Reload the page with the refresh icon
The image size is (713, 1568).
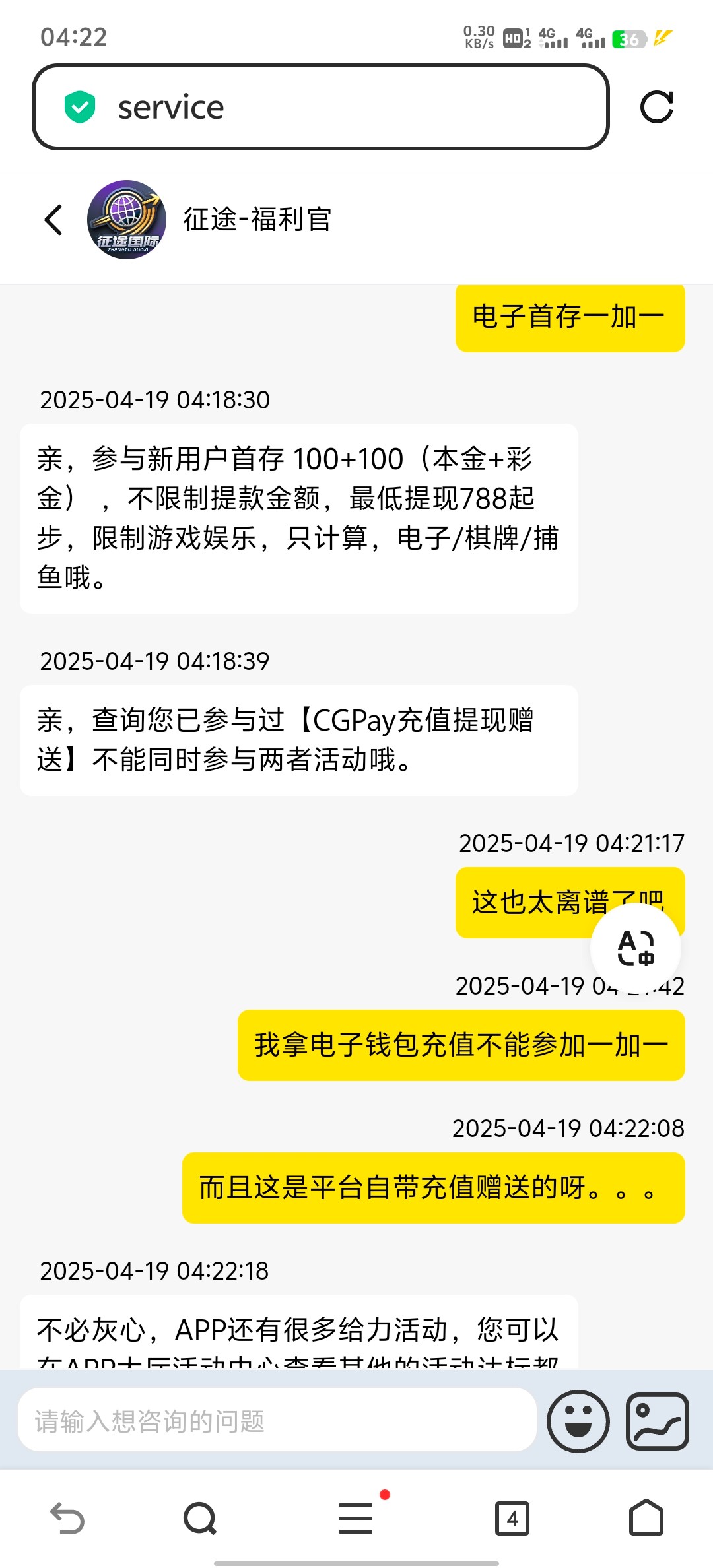657,107
